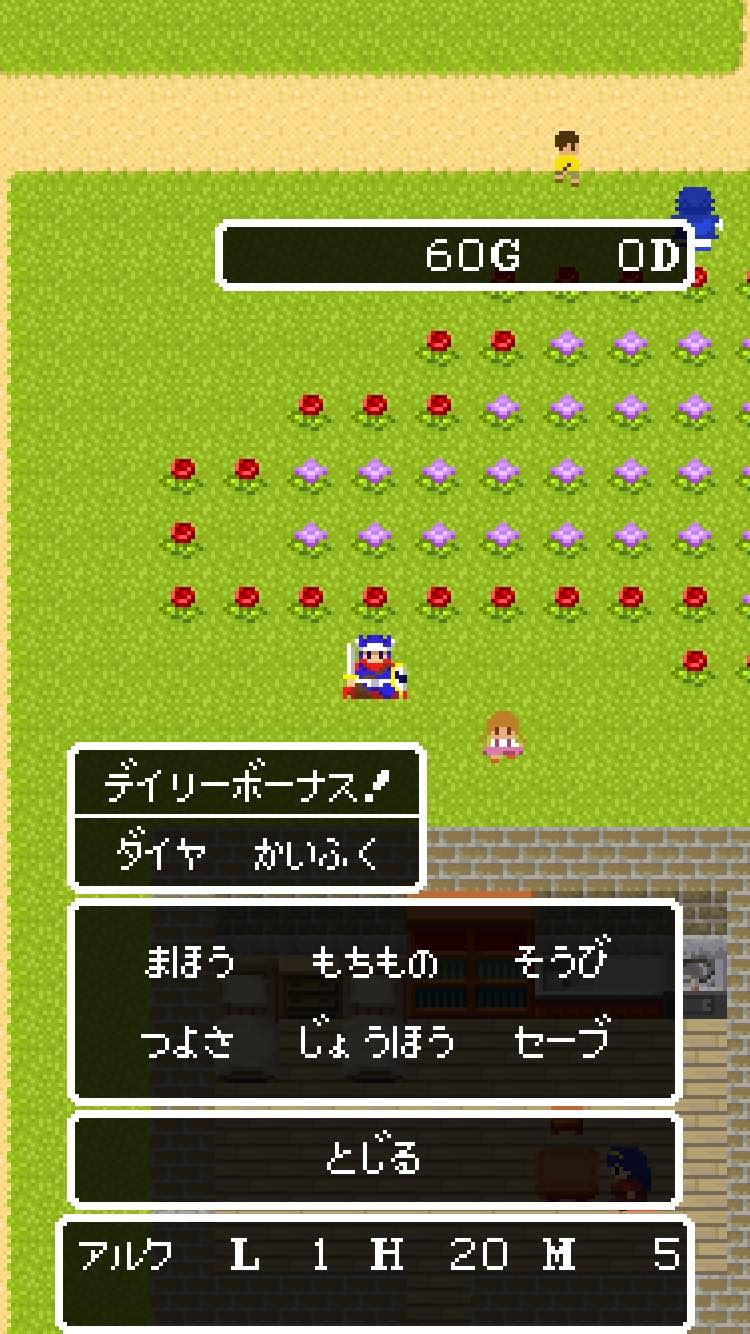Open the まほう magic menu
This screenshot has height=1334, width=750.
[190, 962]
